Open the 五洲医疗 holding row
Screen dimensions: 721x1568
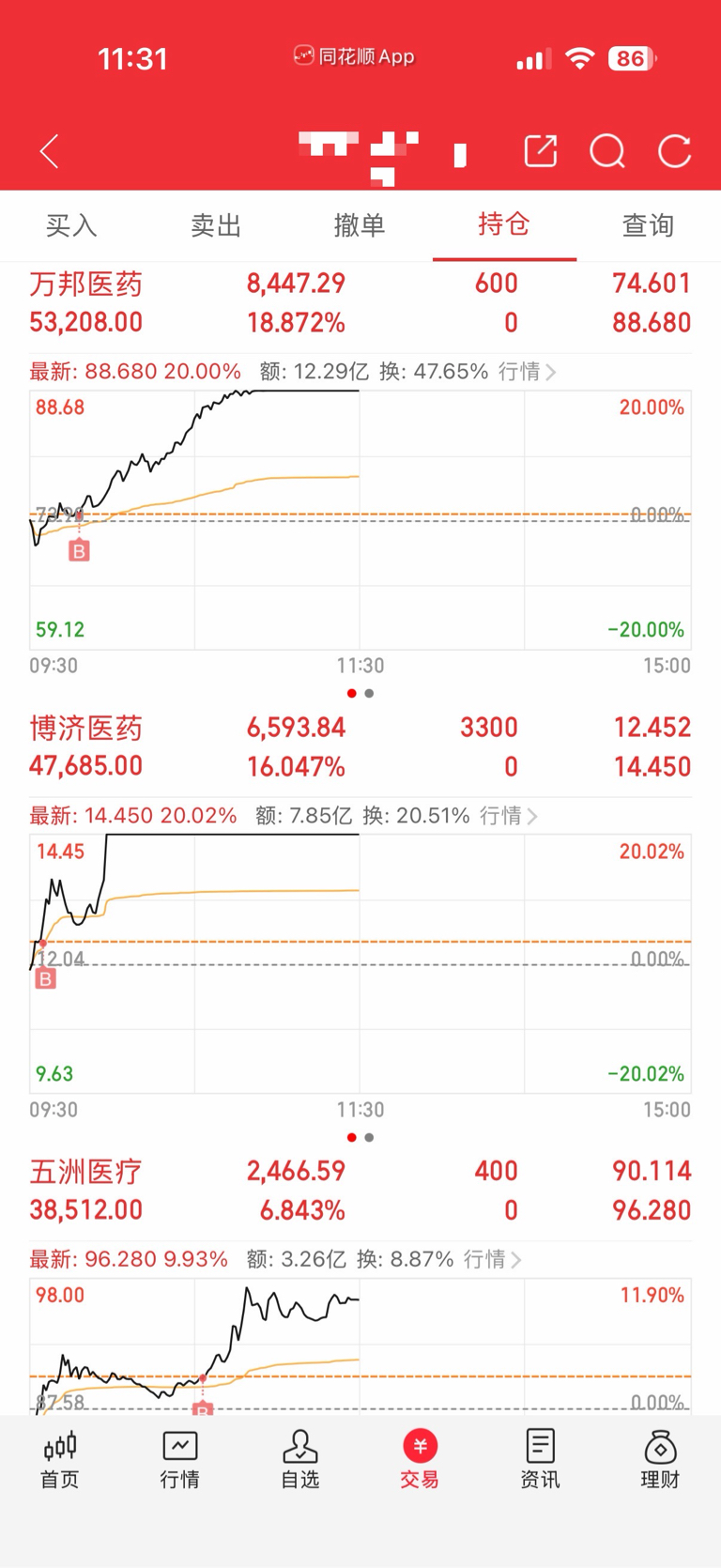pyautogui.click(x=360, y=1191)
